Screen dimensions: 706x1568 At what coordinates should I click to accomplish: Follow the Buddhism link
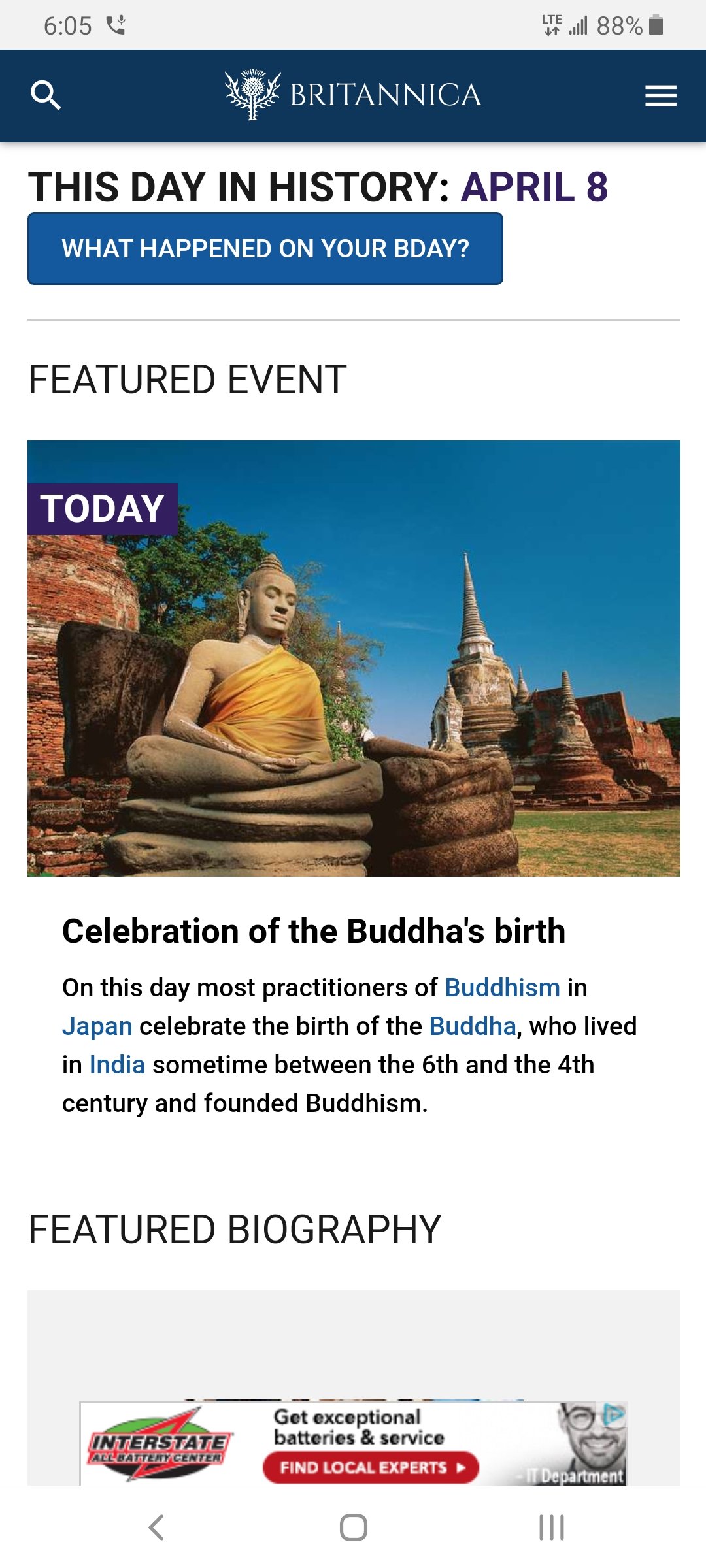tap(502, 988)
